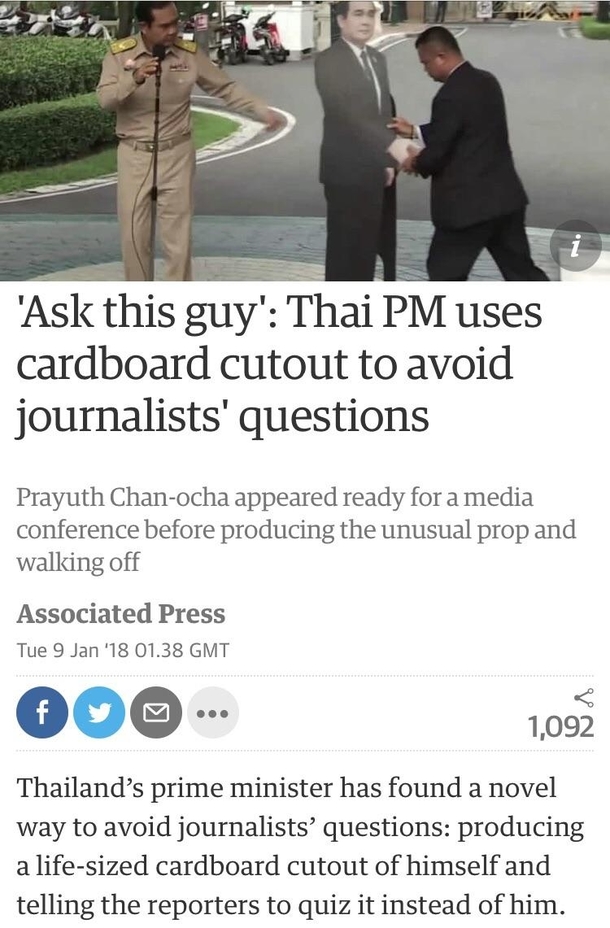610x928 pixels.
Task: Open more sharing options
Action: [x=213, y=713]
